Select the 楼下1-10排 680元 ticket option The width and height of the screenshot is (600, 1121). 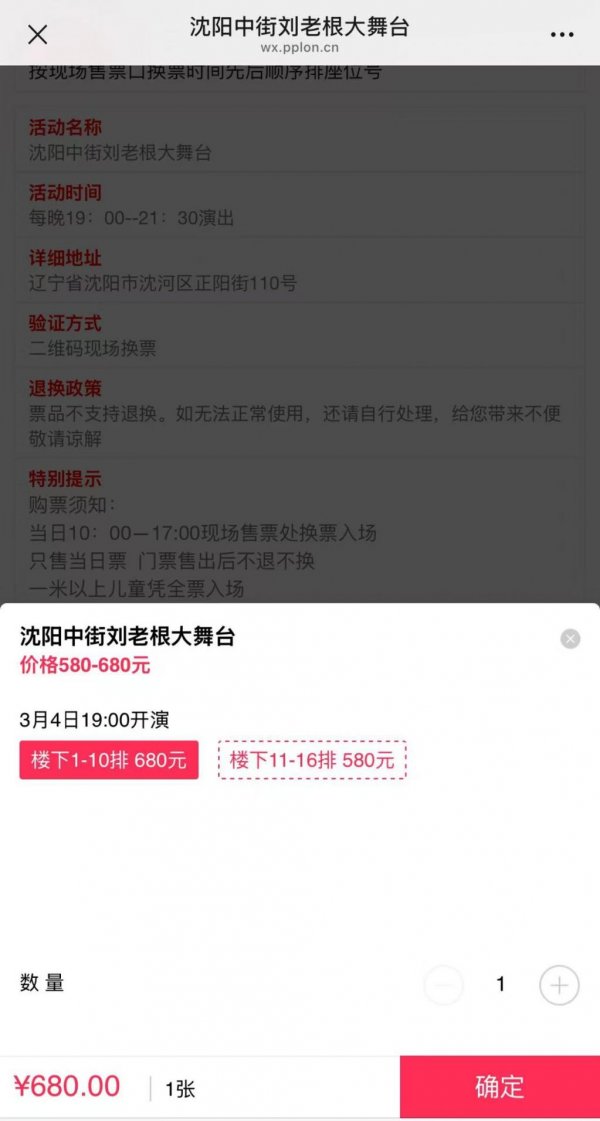point(109,760)
